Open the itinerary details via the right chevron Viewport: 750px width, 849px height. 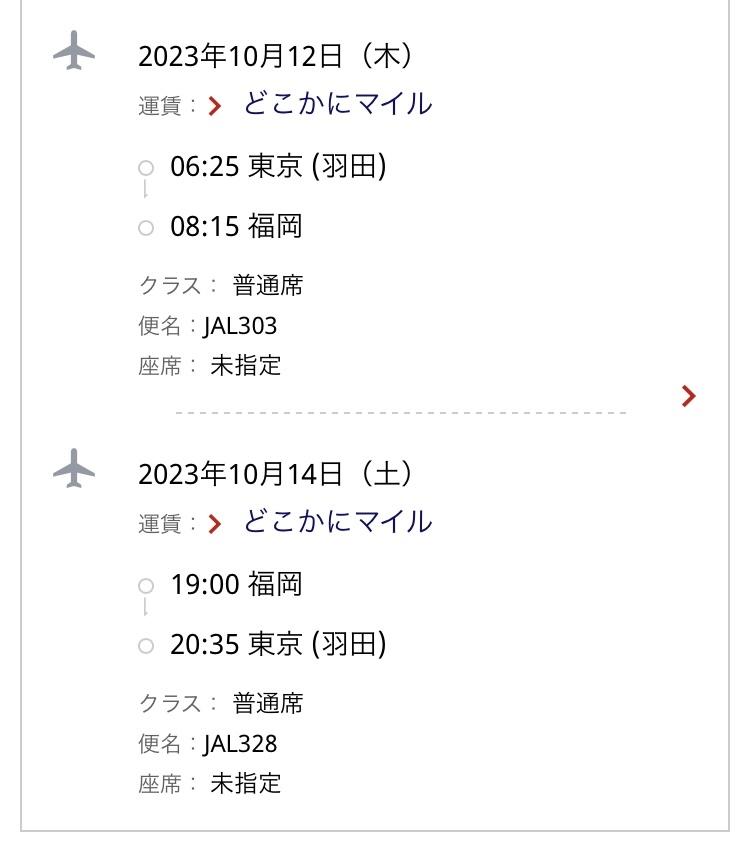pos(688,397)
